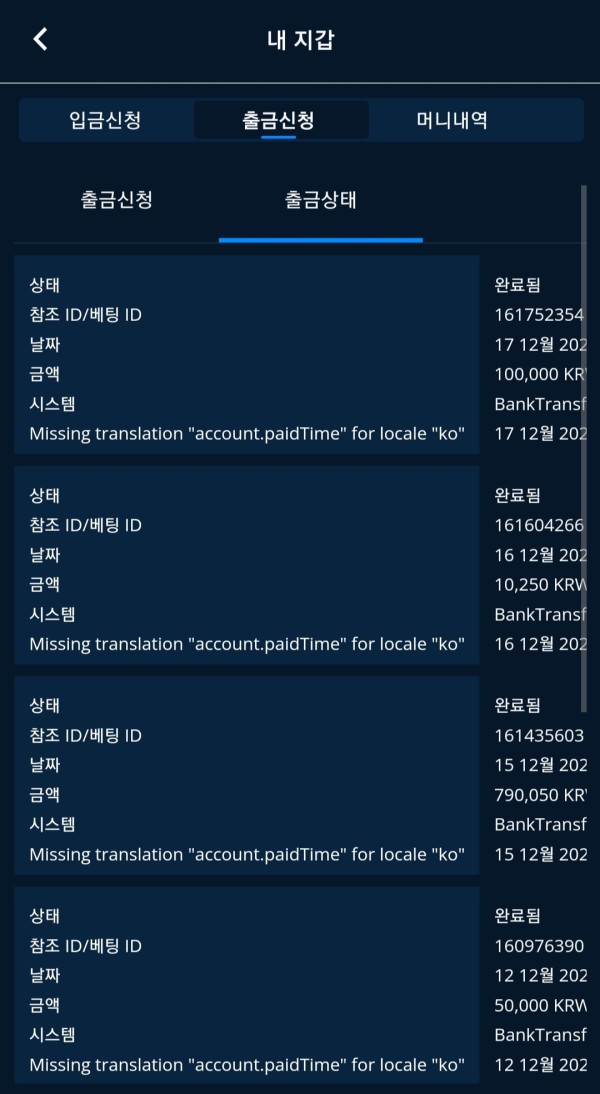The image size is (600, 1094).
Task: Select the 출금신청 top tab
Action: click(279, 121)
